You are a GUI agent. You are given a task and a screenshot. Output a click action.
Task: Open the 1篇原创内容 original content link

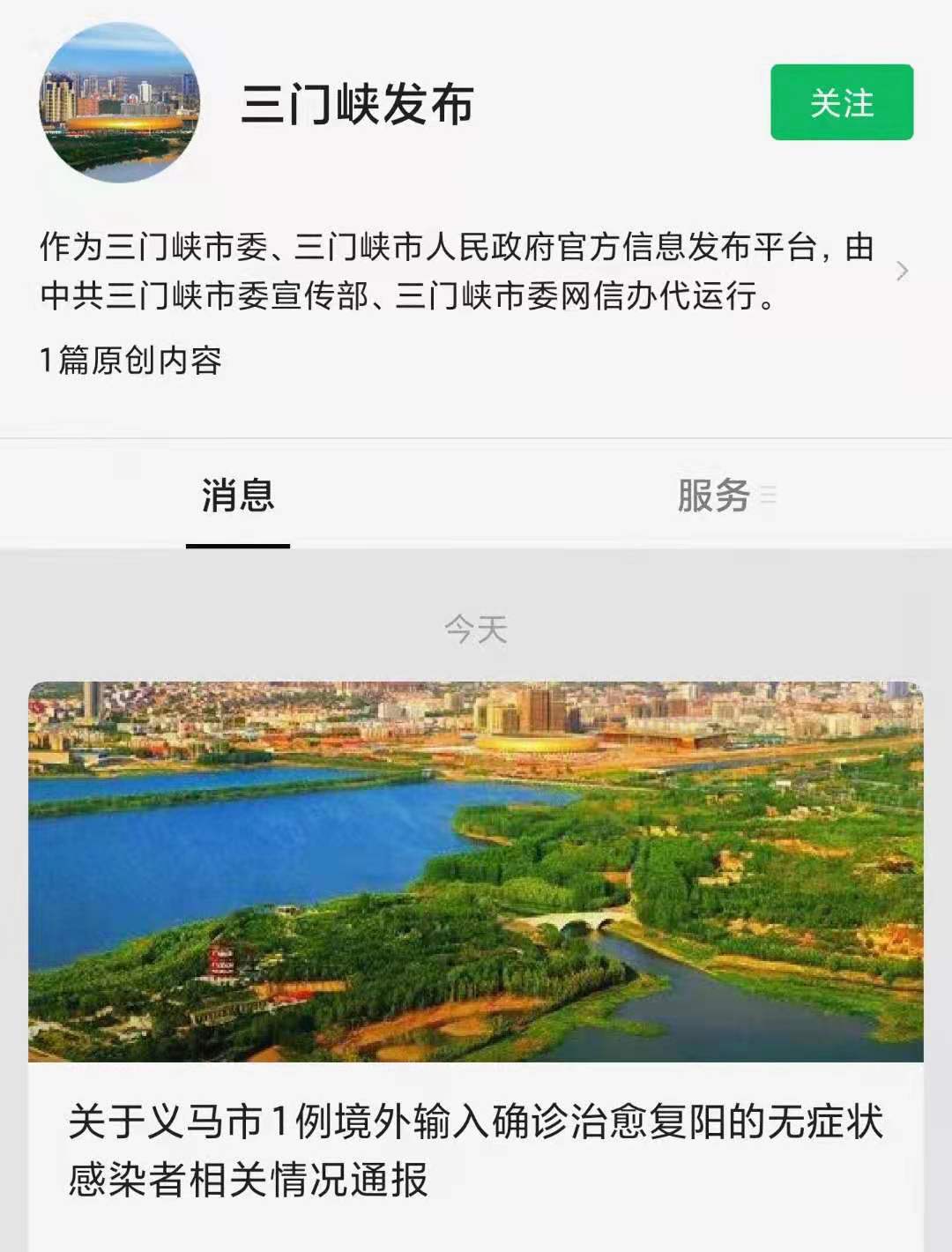click(x=130, y=360)
